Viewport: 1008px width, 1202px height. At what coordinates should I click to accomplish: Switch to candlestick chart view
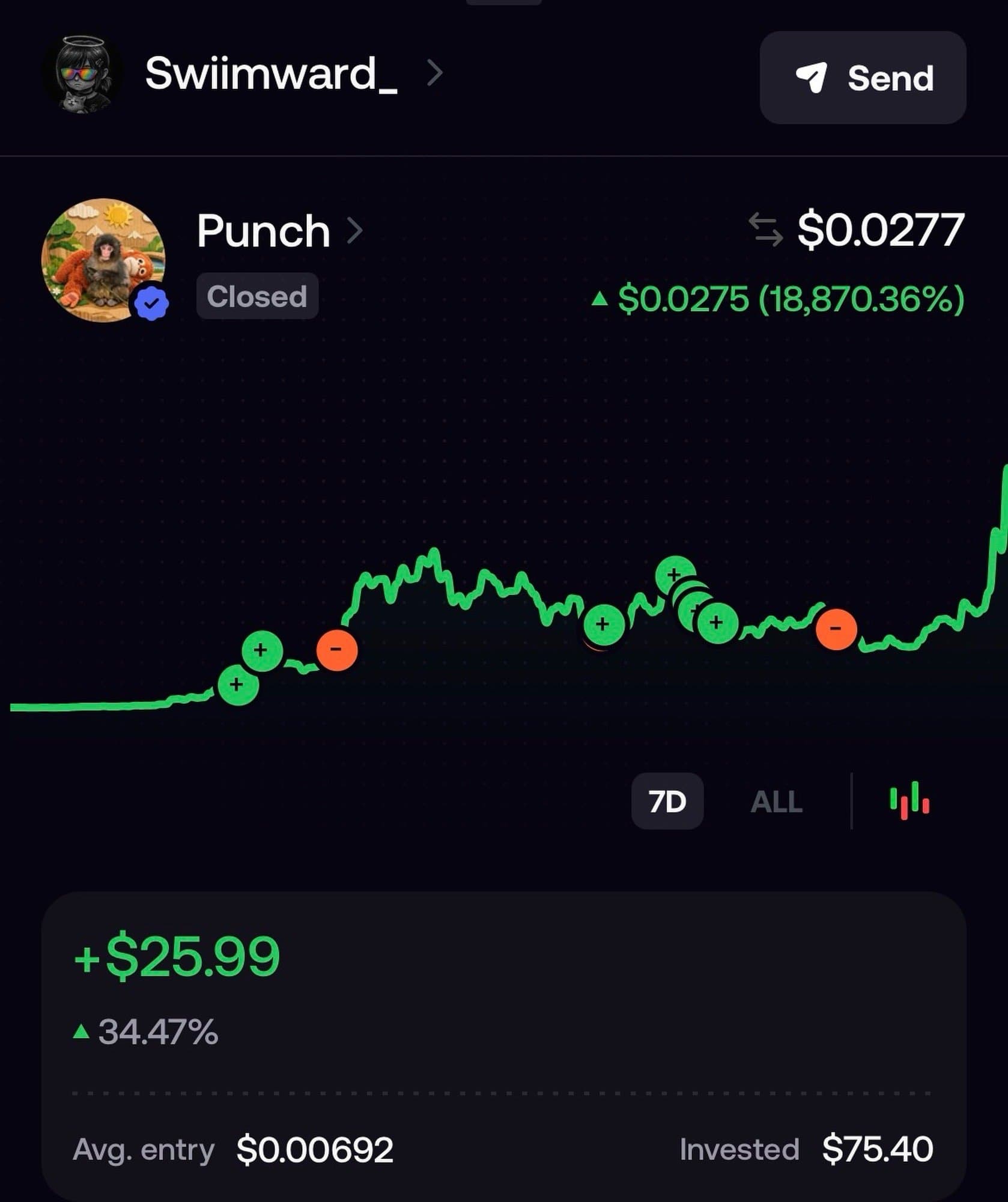(x=909, y=801)
